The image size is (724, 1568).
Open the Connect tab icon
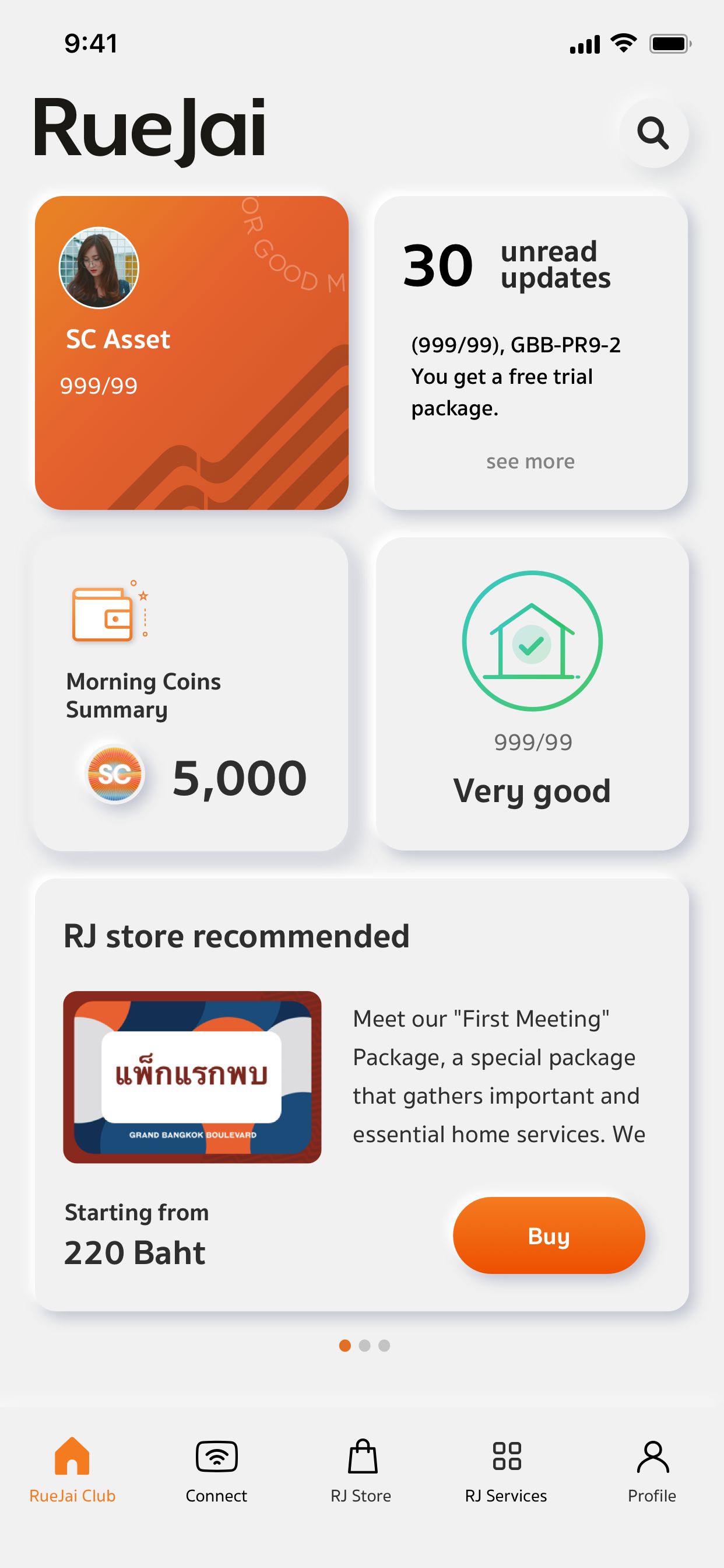pyautogui.click(x=217, y=1457)
